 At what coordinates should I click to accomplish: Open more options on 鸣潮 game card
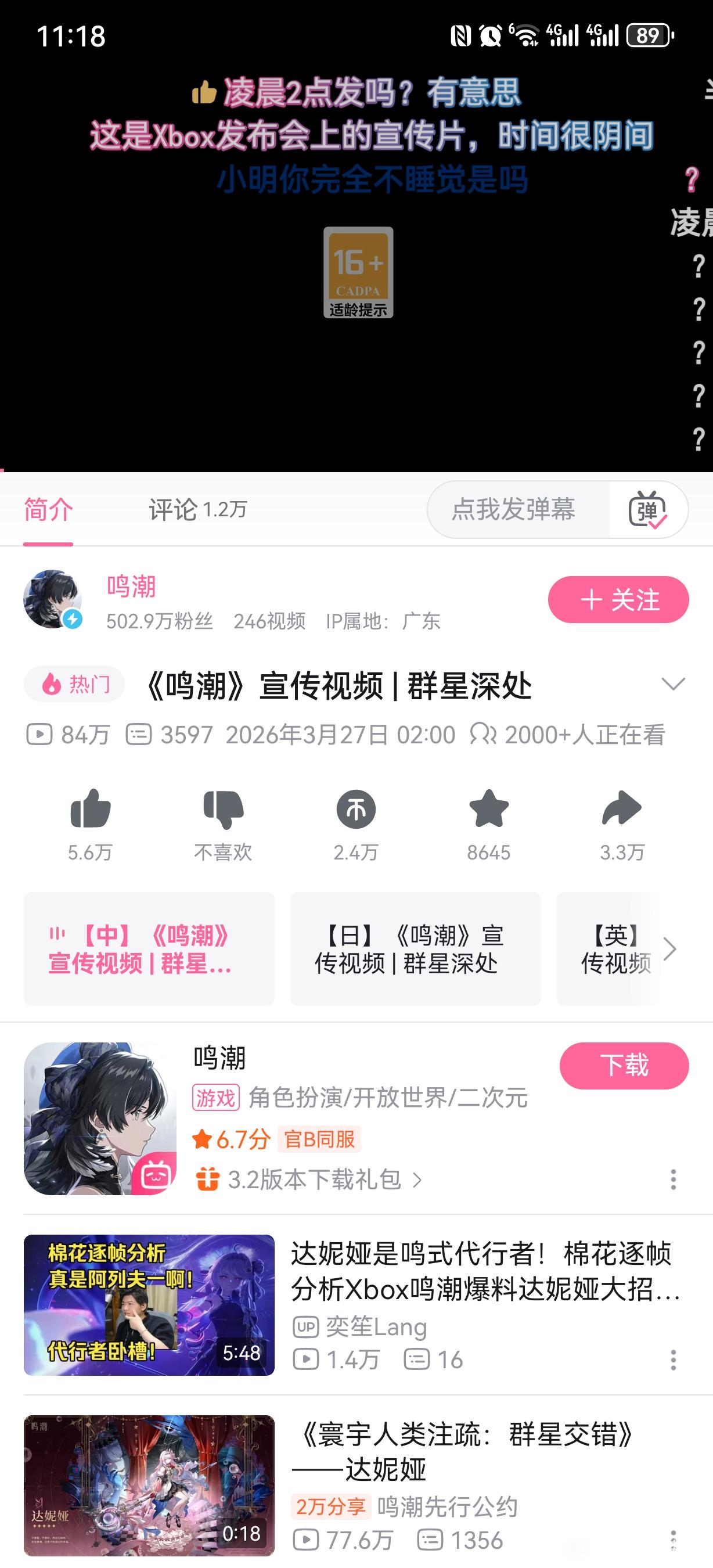tap(673, 1179)
